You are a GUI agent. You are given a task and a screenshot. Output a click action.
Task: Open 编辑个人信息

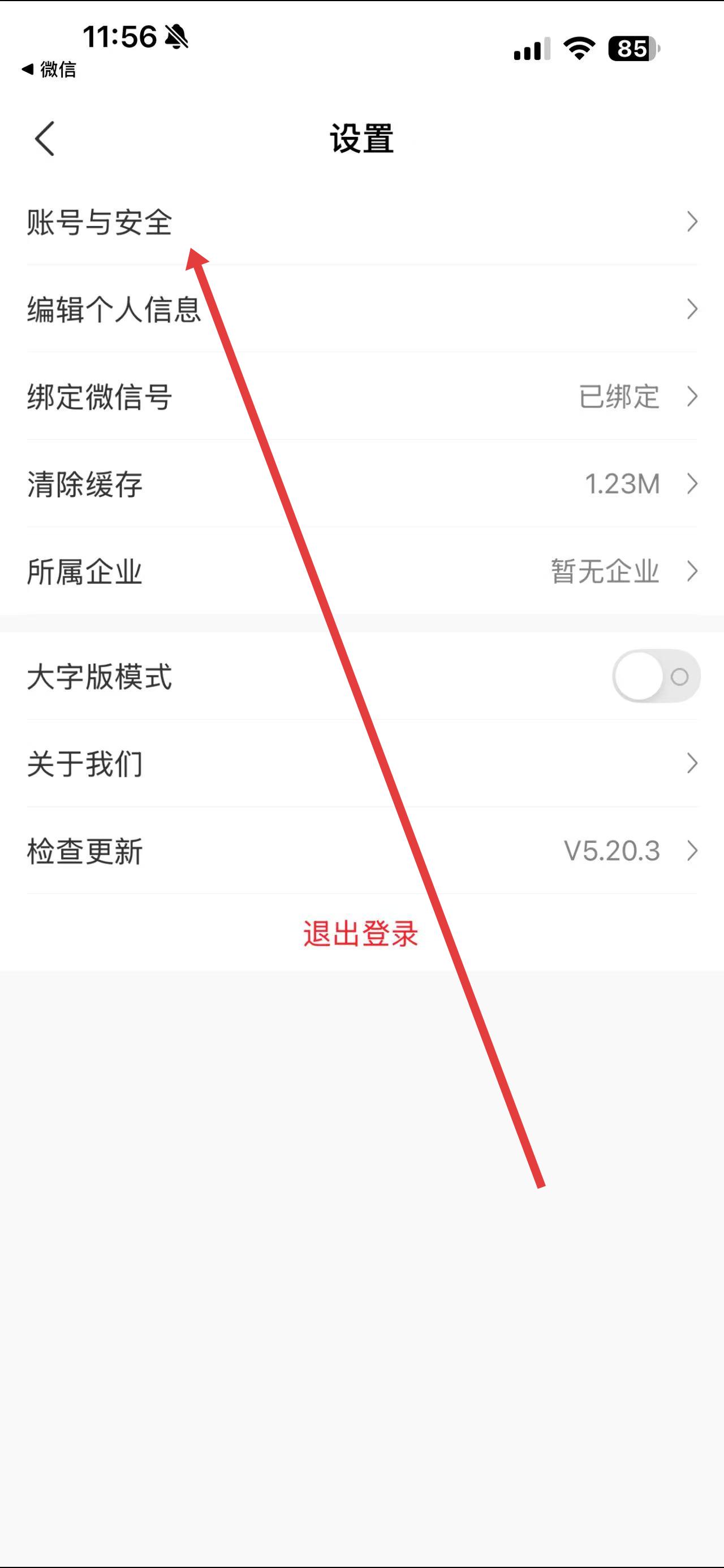pos(361,309)
